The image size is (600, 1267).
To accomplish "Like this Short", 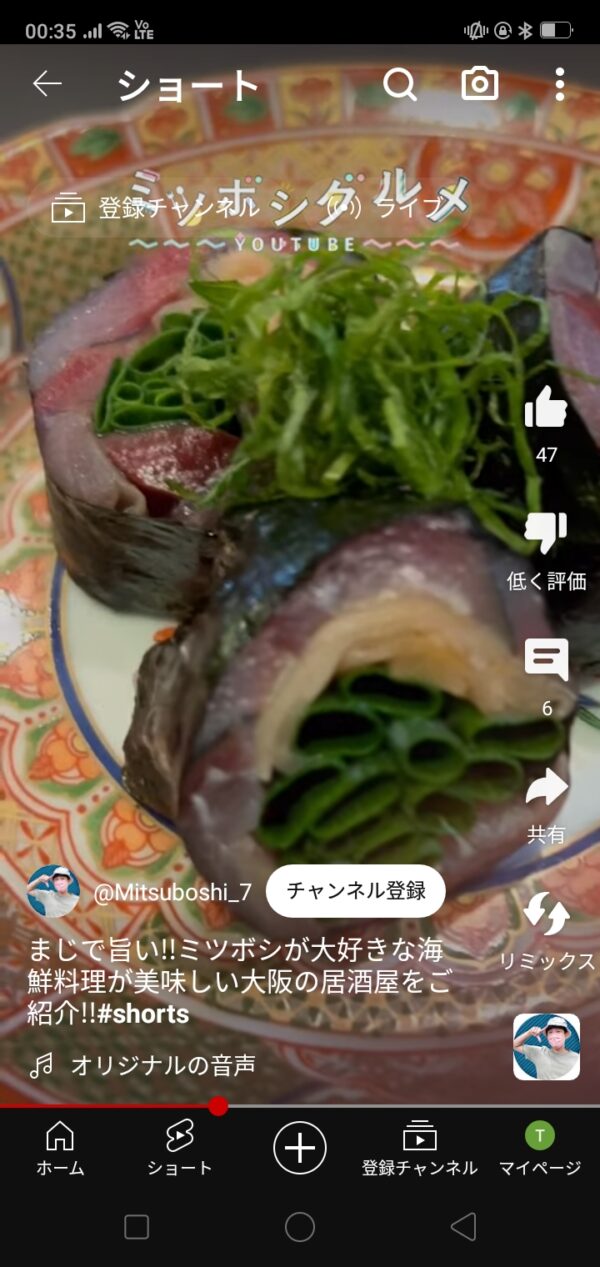I will 546,408.
